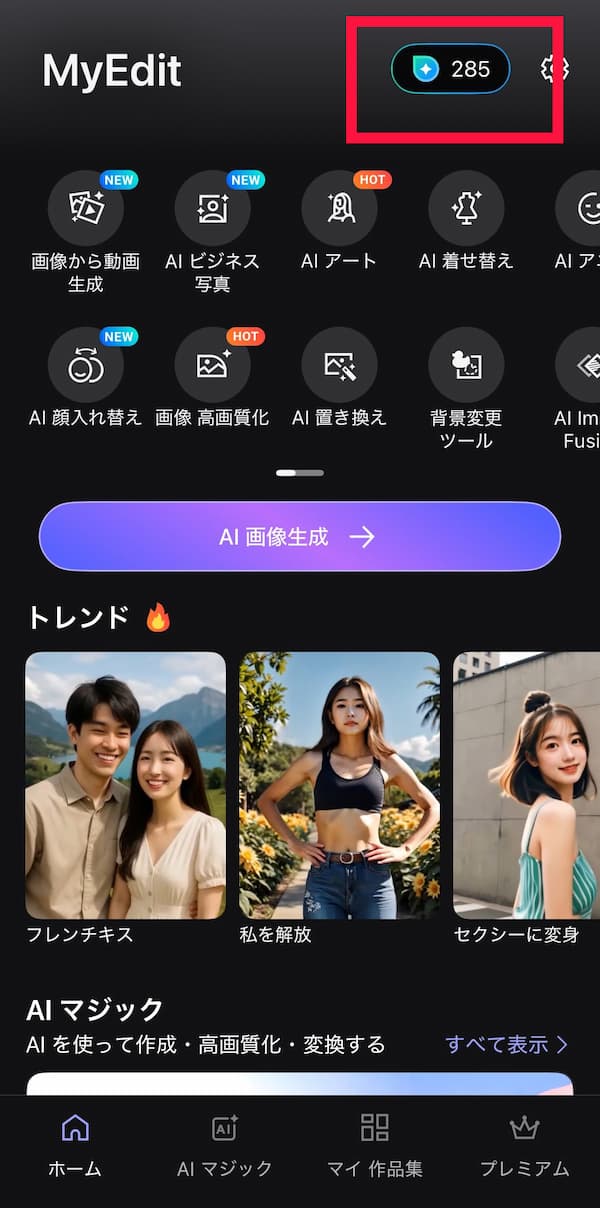This screenshot has width=600, height=1208.
Task: Switch to the AI マジック tab
Action: pos(225,1146)
